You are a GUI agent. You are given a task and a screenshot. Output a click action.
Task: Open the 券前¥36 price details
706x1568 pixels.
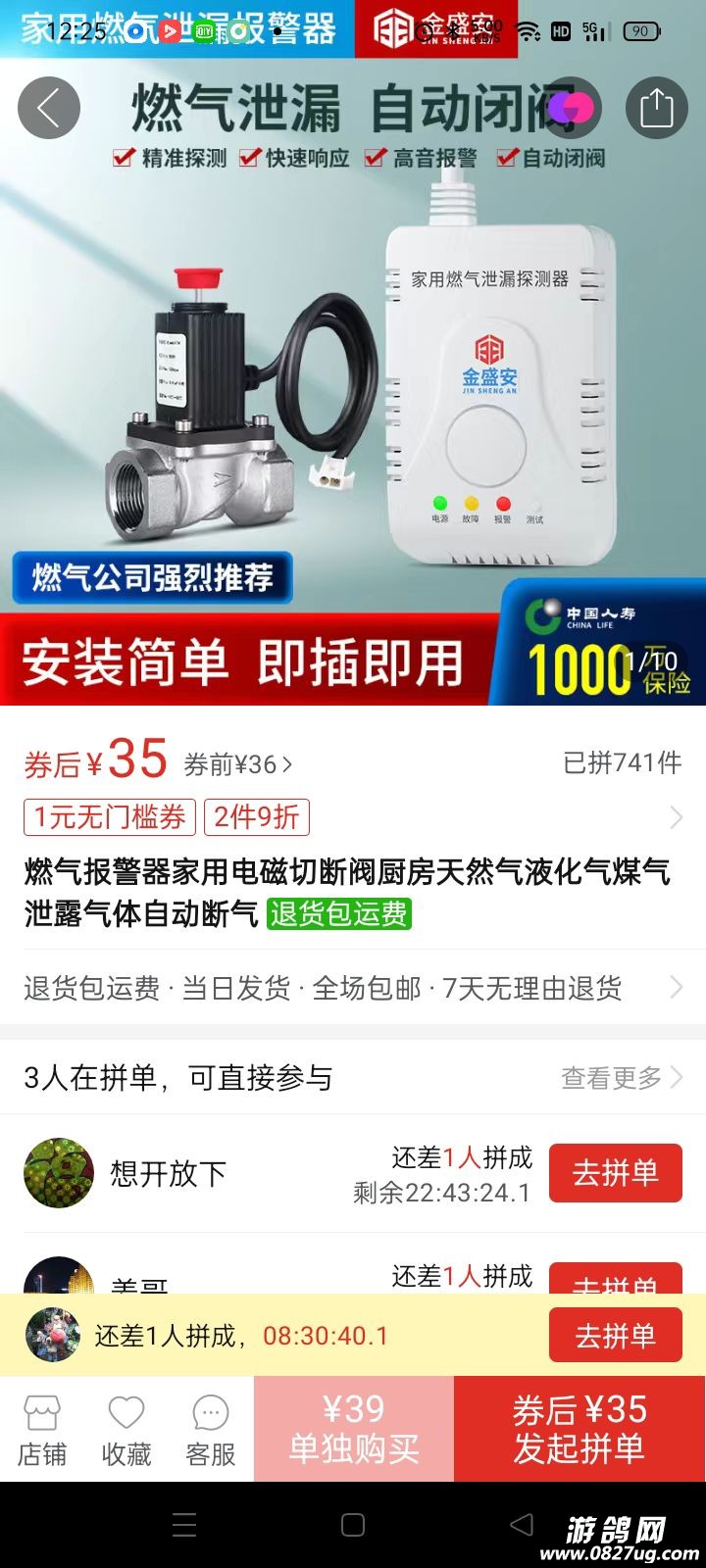click(238, 764)
